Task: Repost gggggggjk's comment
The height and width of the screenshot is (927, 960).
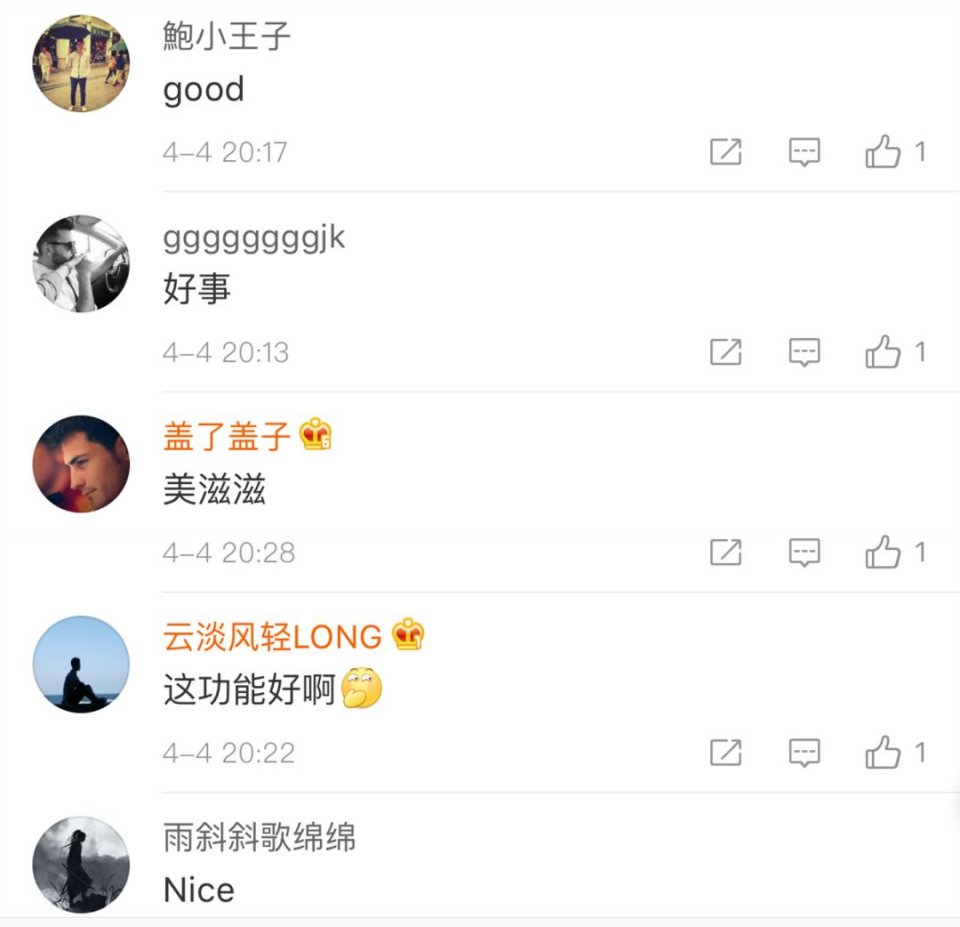Action: click(x=725, y=352)
